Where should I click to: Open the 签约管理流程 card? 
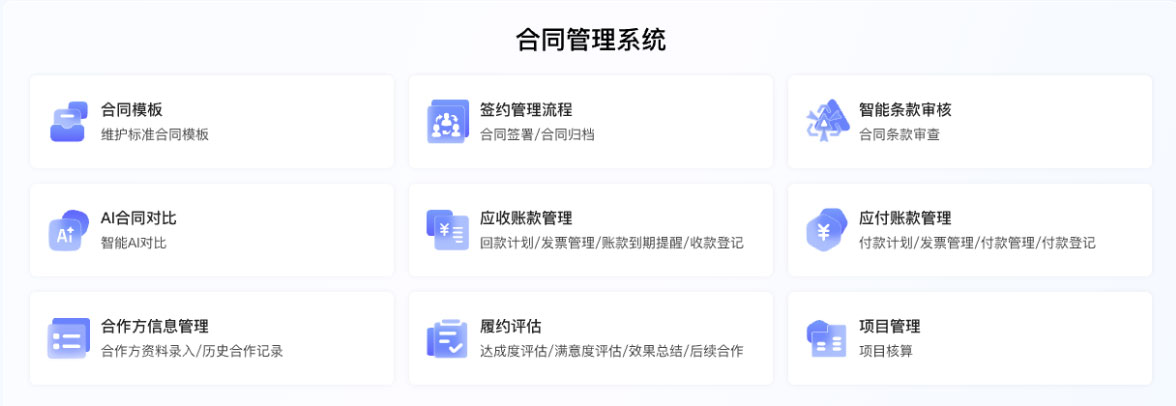[590, 121]
